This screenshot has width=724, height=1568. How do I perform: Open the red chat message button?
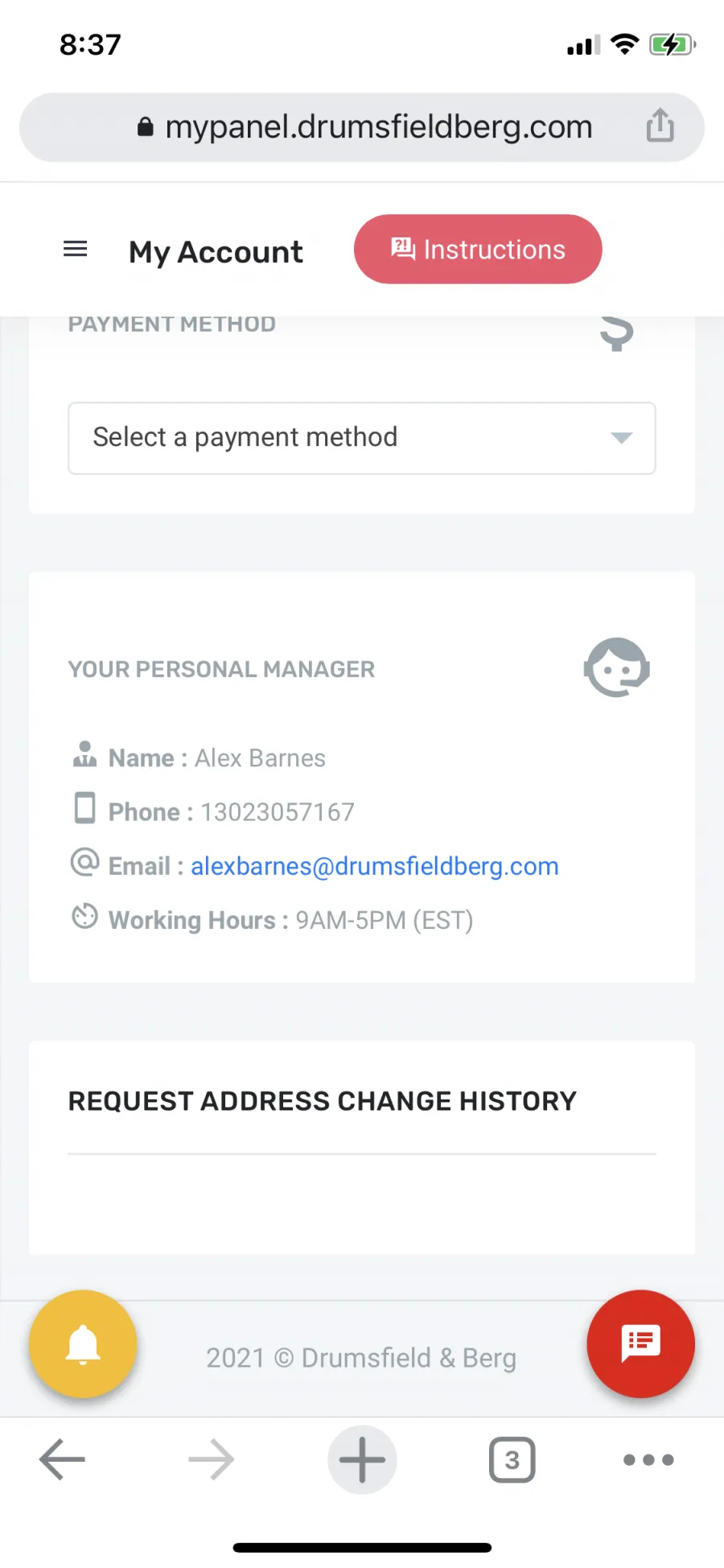click(641, 1344)
